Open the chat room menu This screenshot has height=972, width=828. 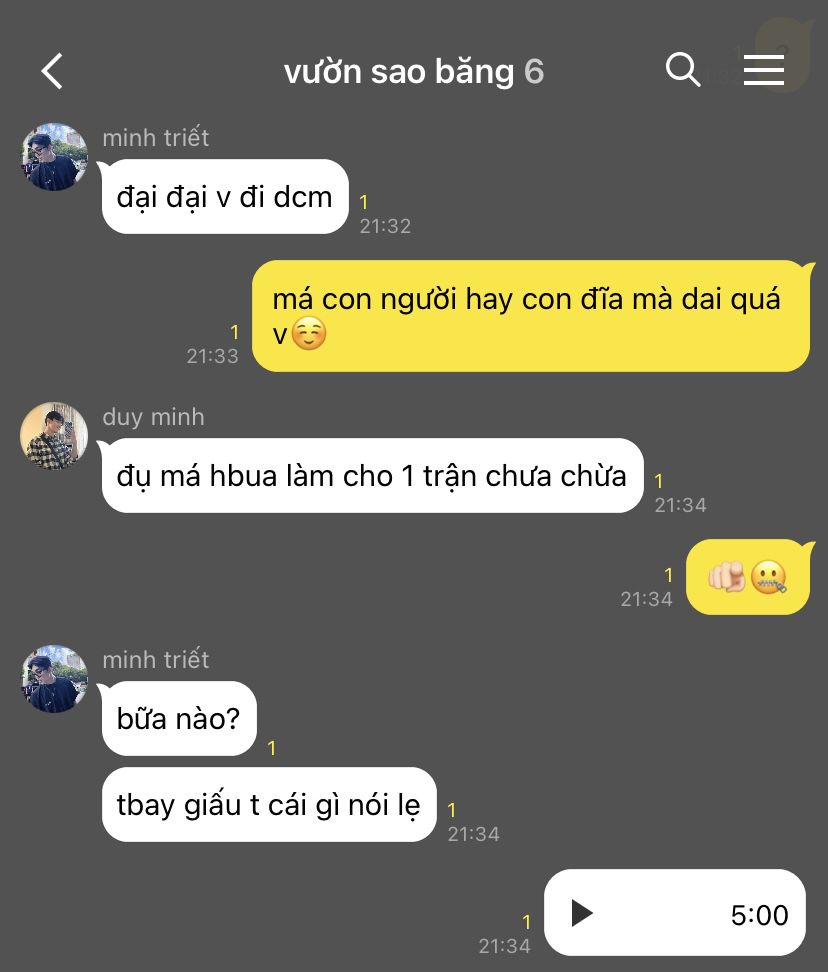coord(764,70)
